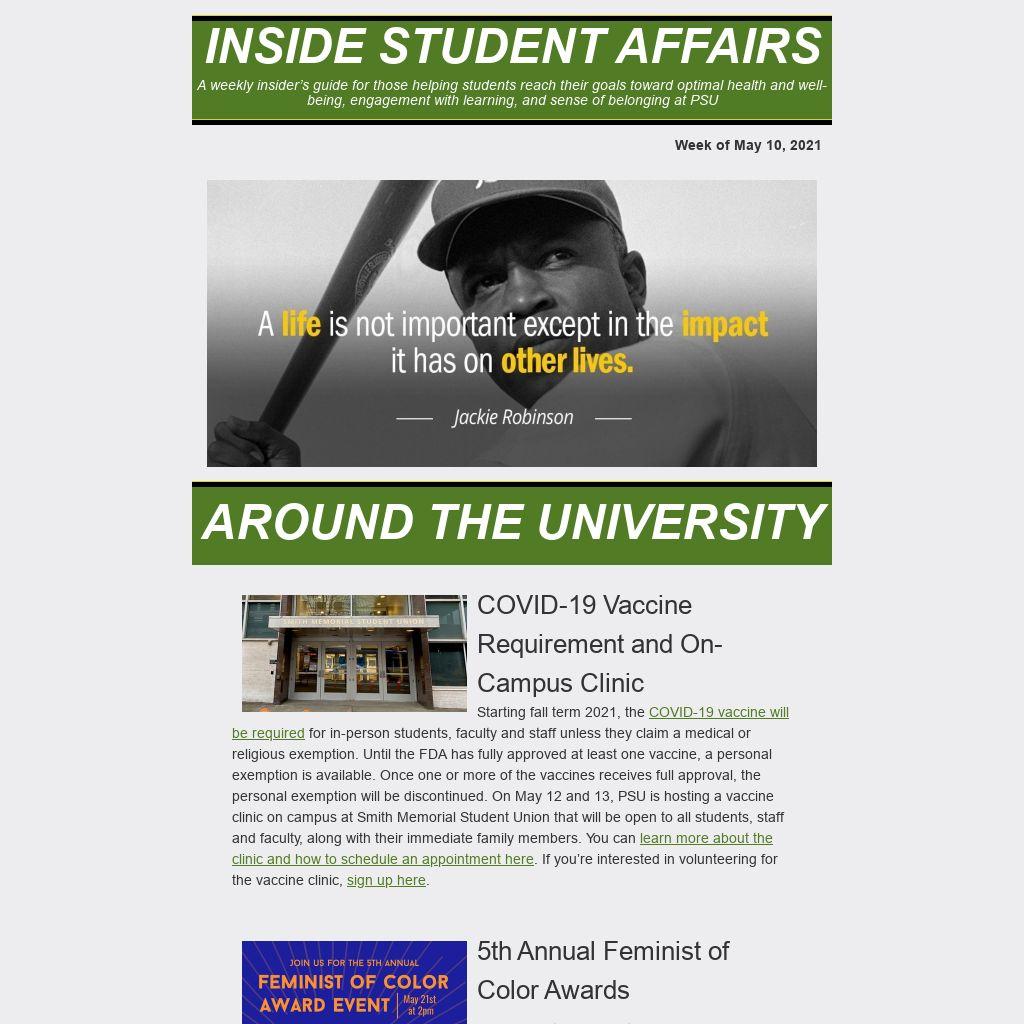Open the COVID-19 vaccine will be required link
Image resolution: width=1024 pixels, height=1024 pixels.
pyautogui.click(x=718, y=712)
